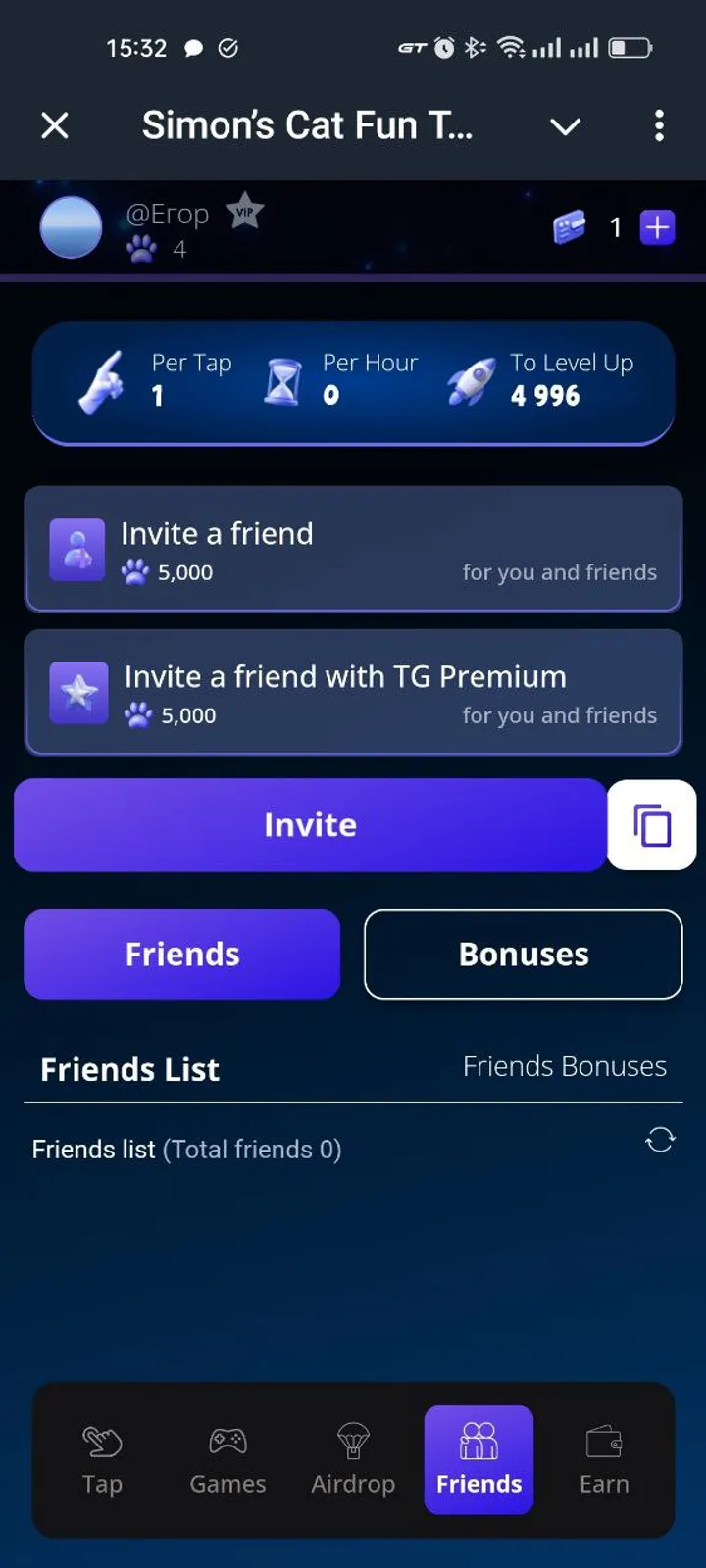This screenshot has width=706, height=1568.
Task: Go to the Tap tab
Action: coord(102,1460)
